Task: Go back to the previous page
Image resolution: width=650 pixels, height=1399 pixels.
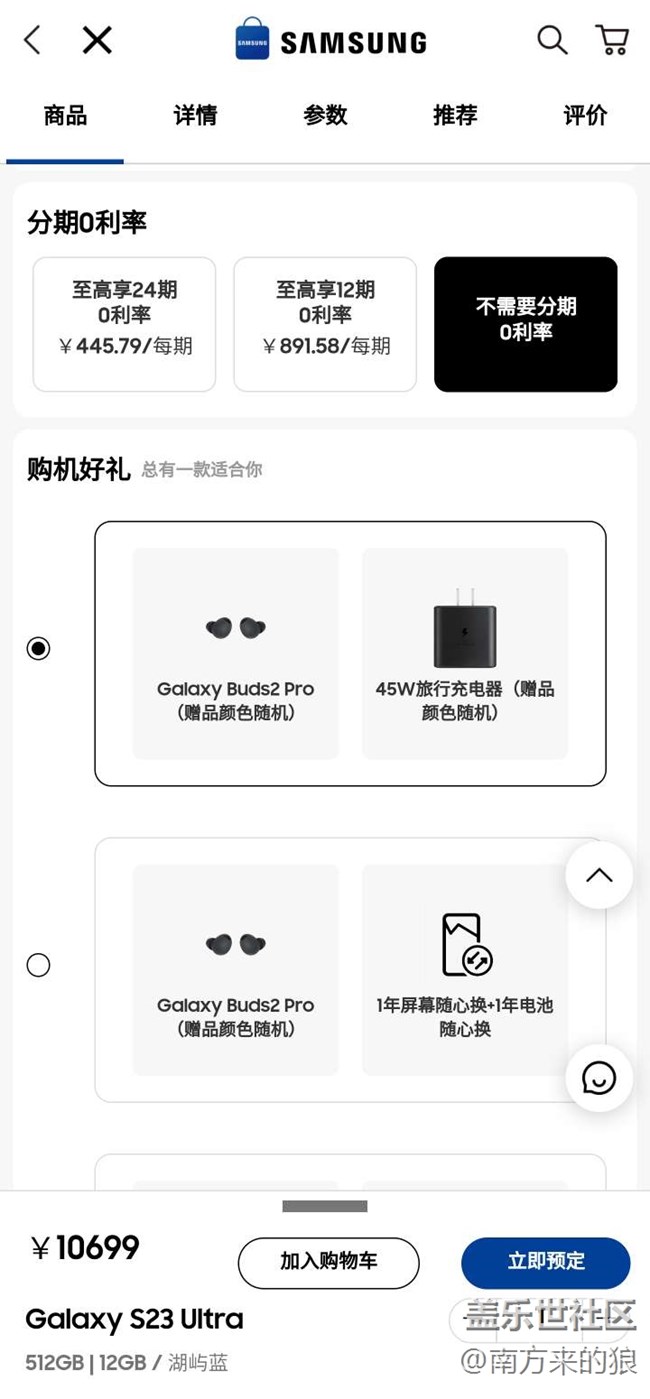Action: click(32, 41)
